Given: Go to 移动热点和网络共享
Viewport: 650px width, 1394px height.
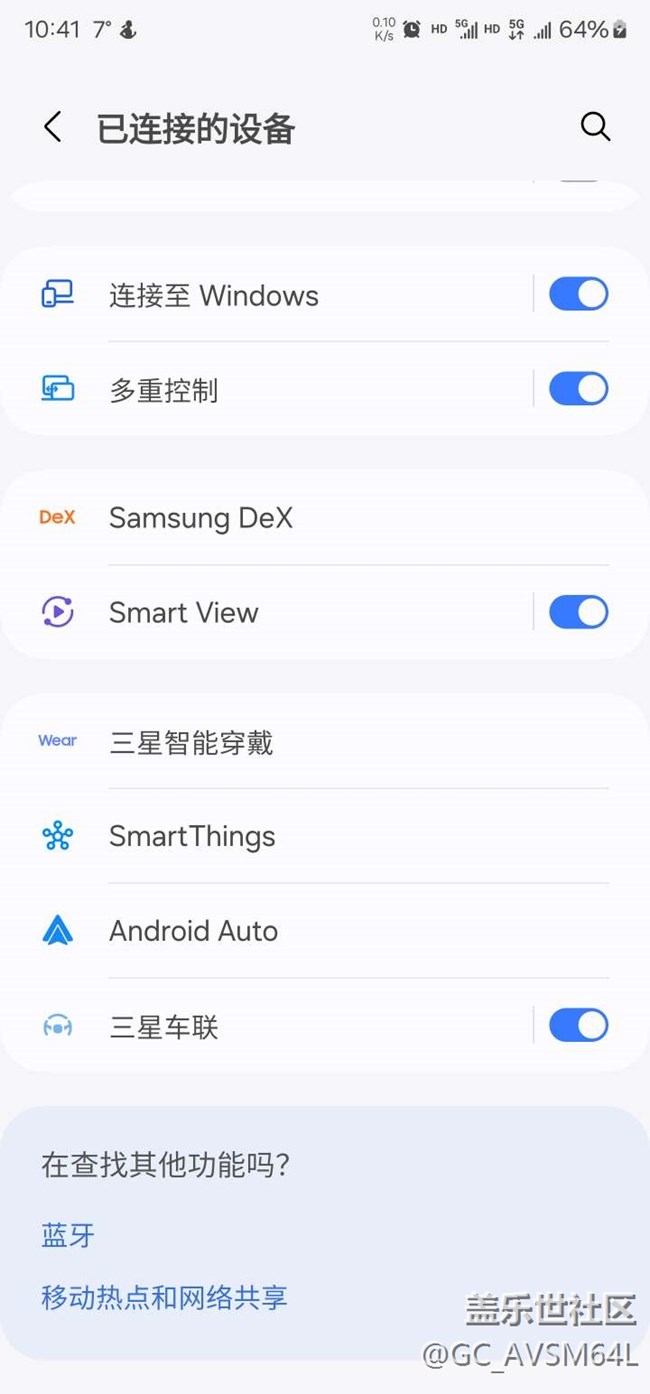Looking at the screenshot, I should [164, 1298].
